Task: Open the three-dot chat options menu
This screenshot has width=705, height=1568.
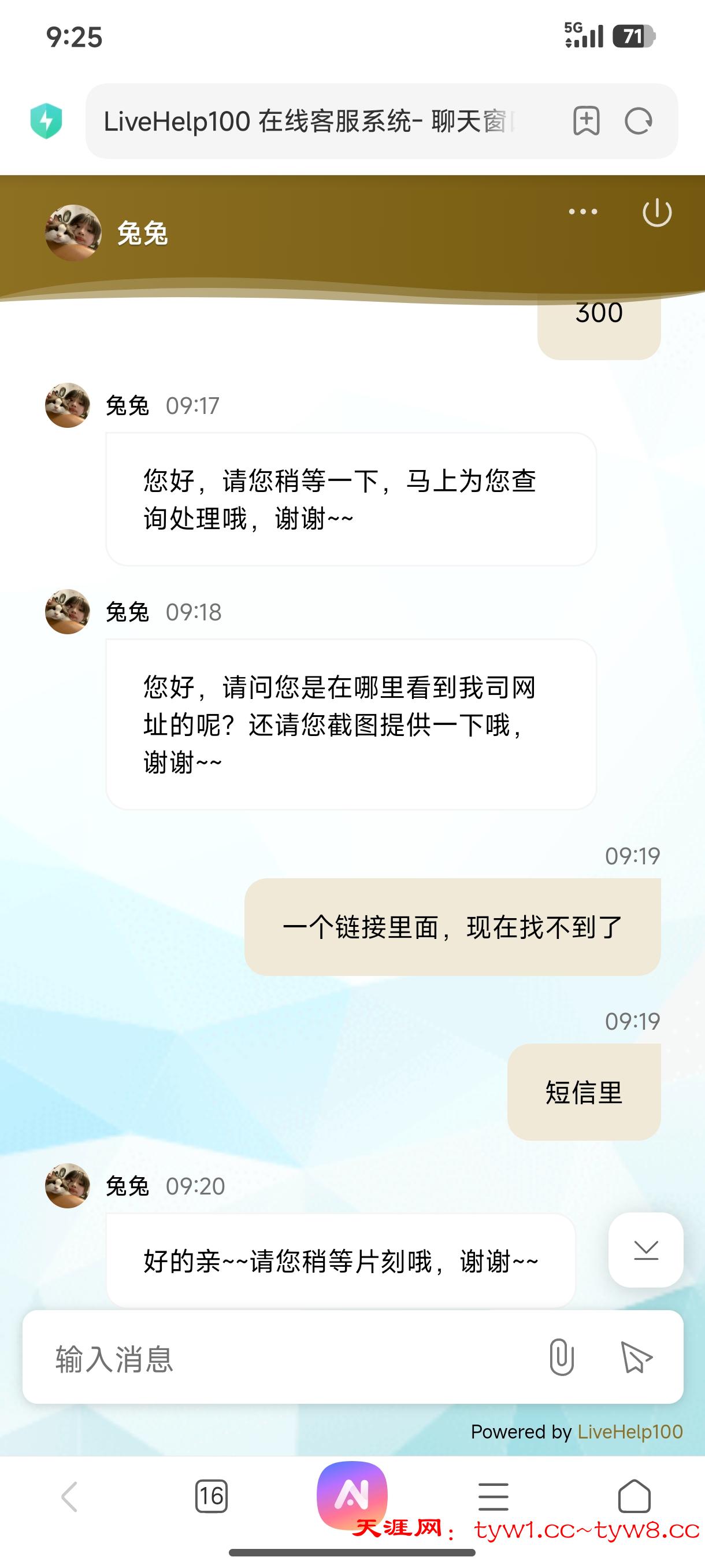Action: click(x=582, y=212)
